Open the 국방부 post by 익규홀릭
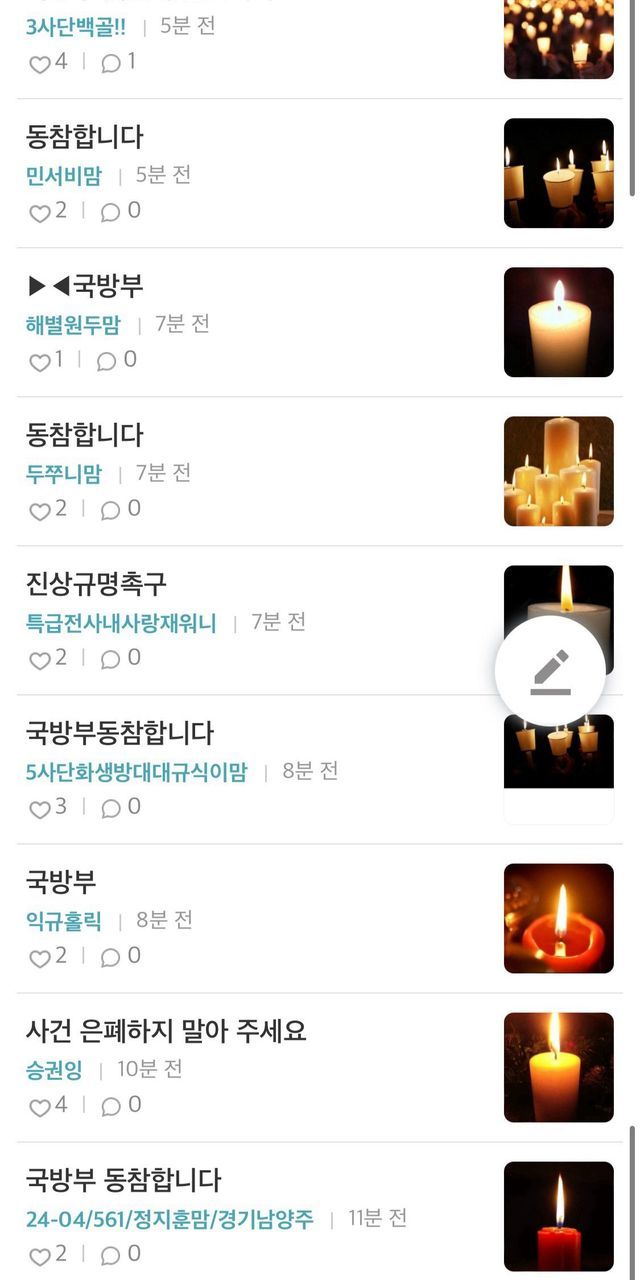The height and width of the screenshot is (1280, 640). [61, 882]
